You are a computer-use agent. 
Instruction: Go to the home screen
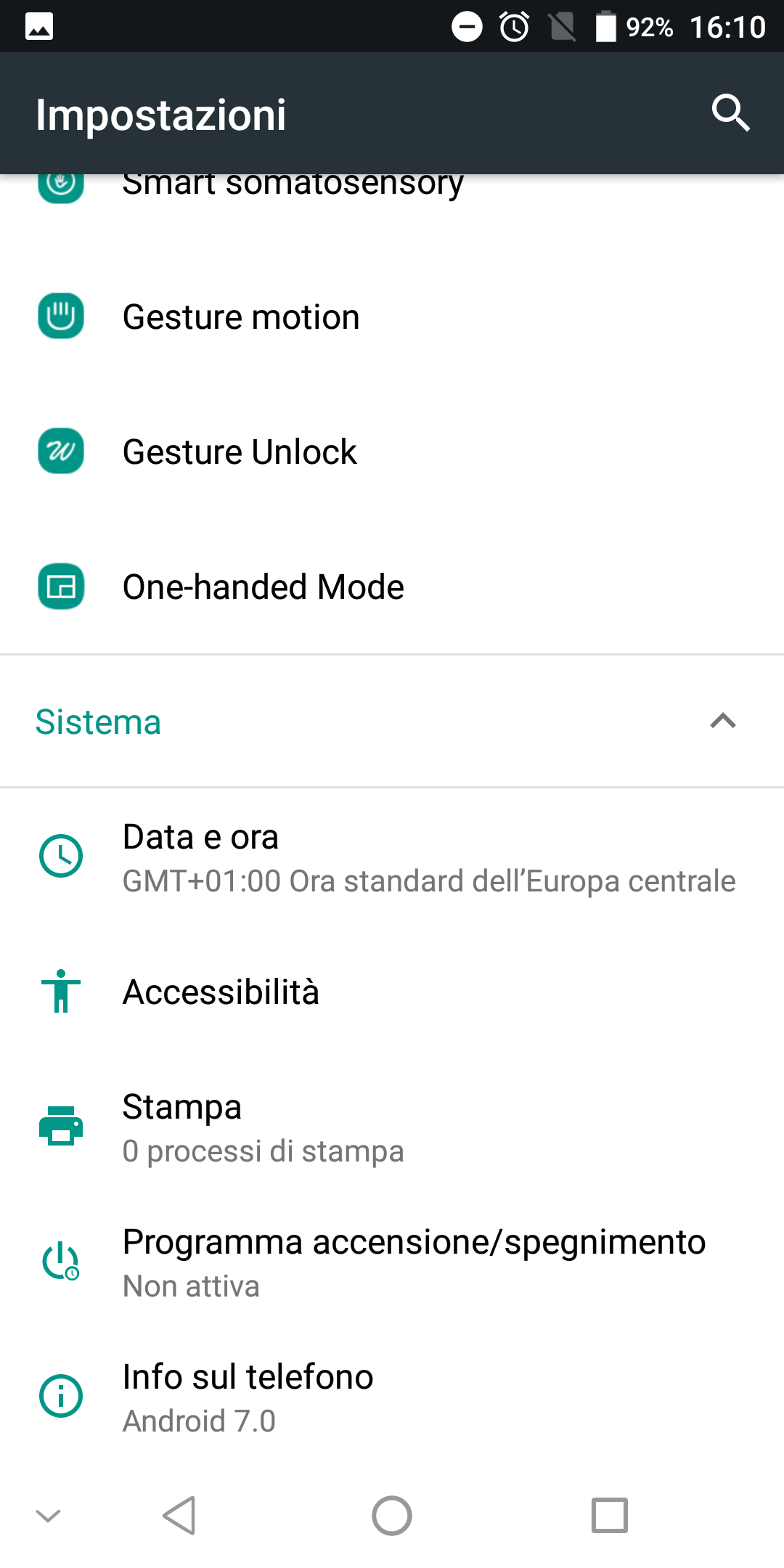coord(392,1516)
